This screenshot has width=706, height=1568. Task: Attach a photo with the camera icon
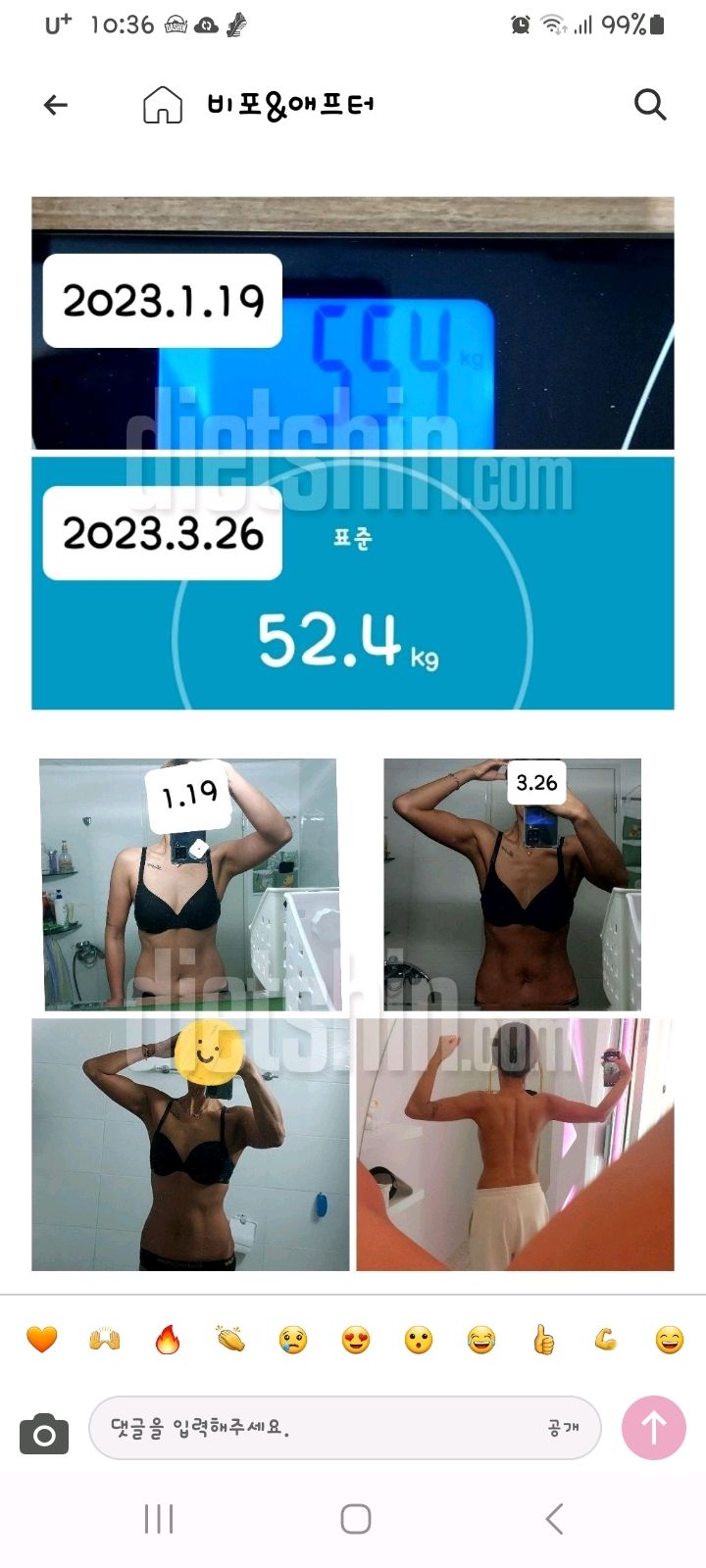pos(44,1434)
